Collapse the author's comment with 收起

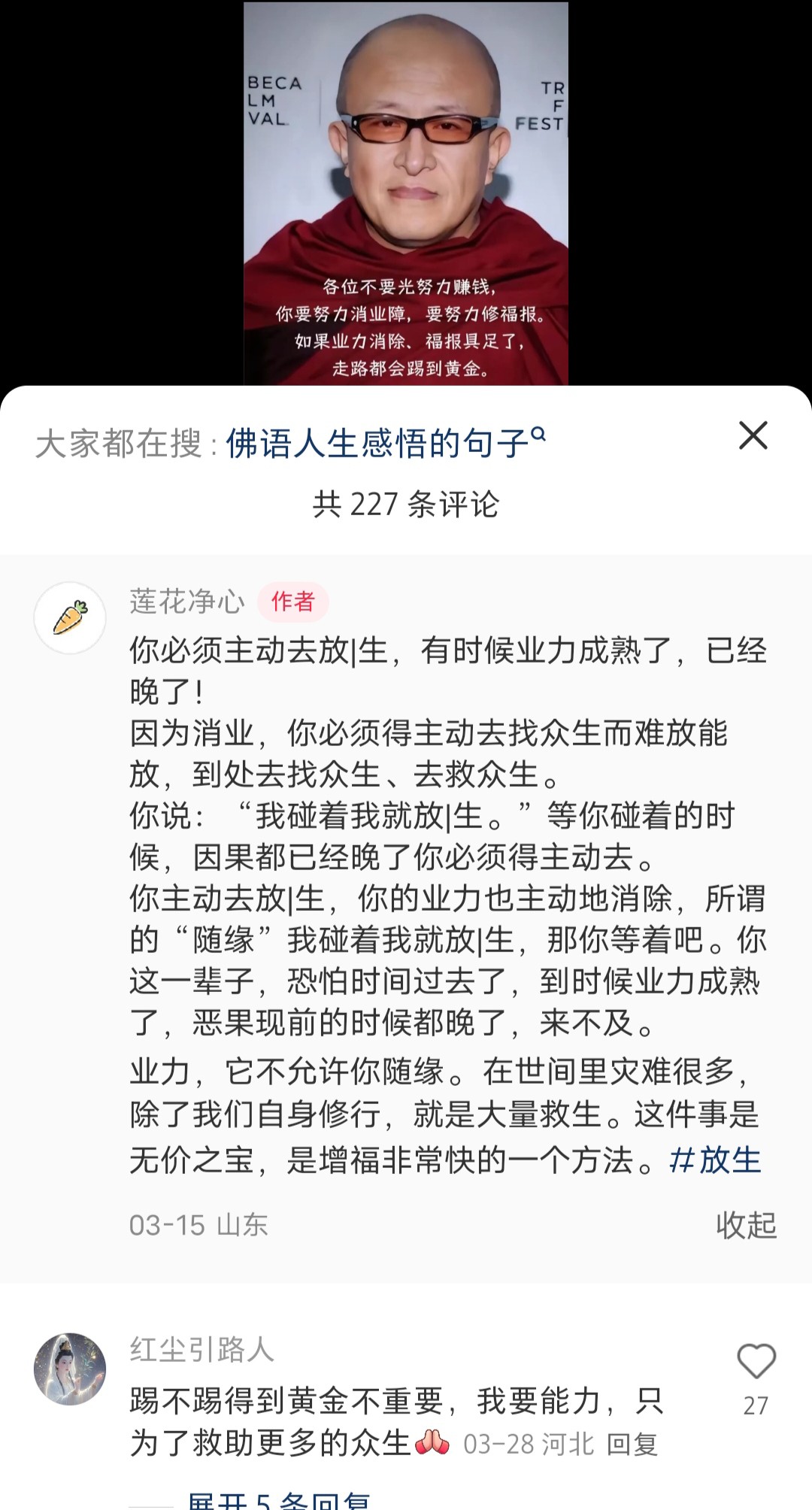click(x=746, y=1225)
